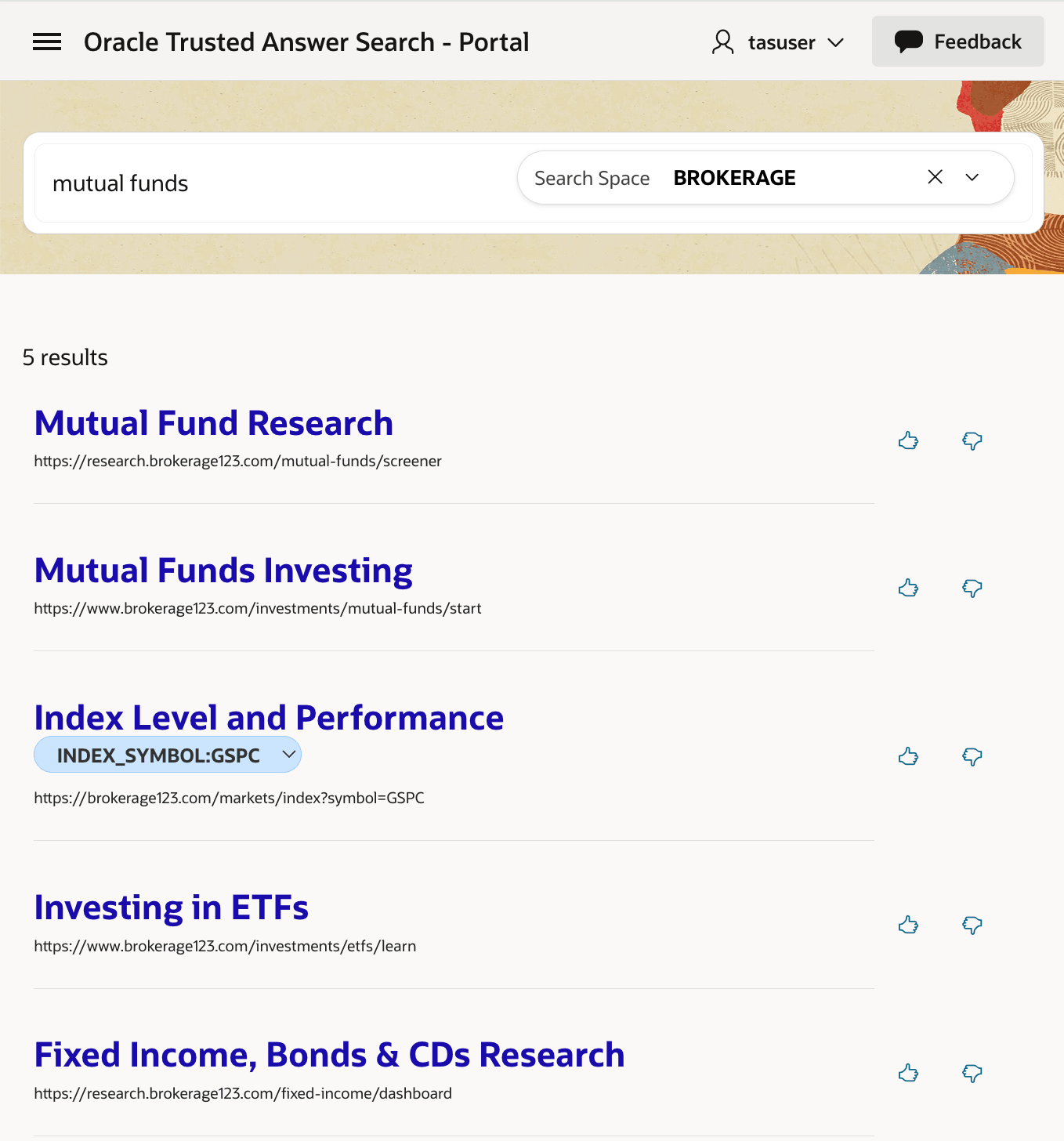Dislike the Mutual Funds Investing result
Screen dimensions: 1064x1141
972,589
